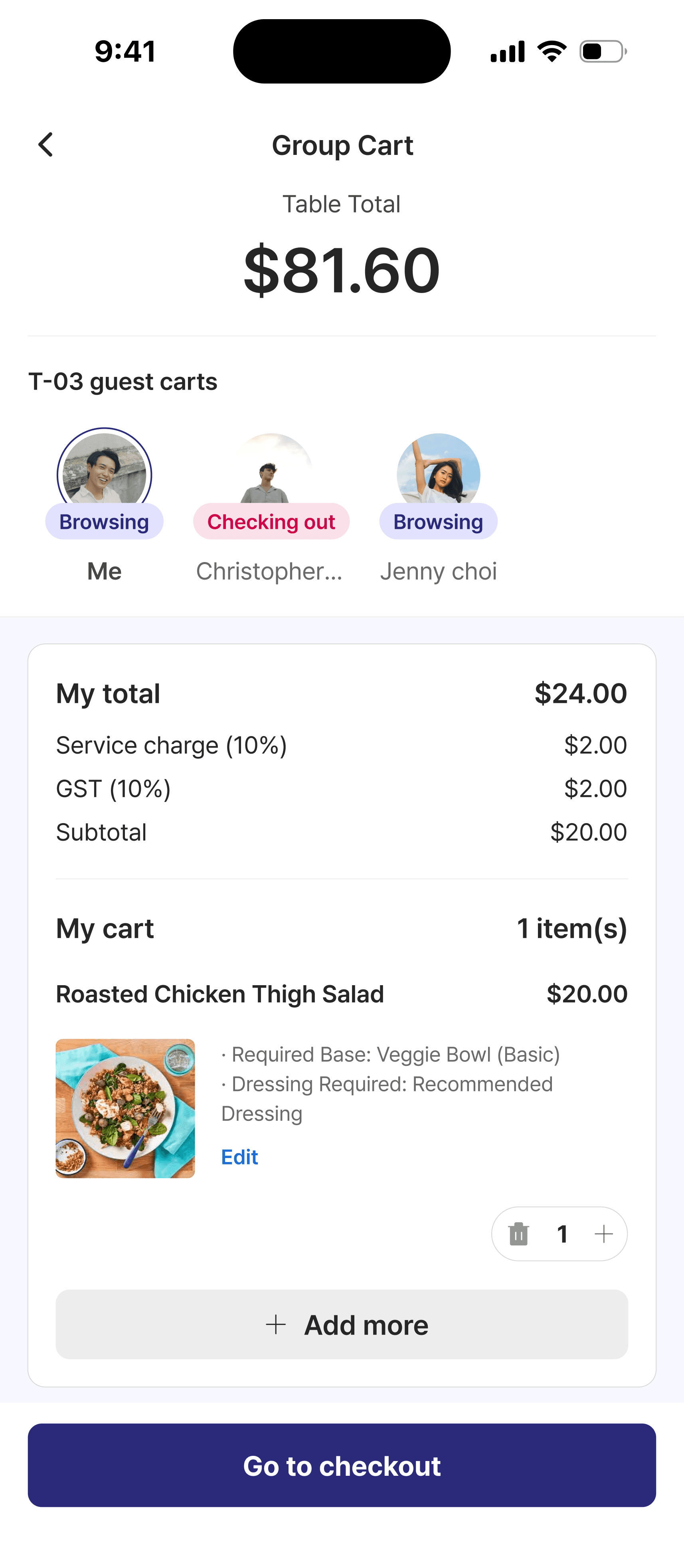This screenshot has width=684, height=1568.
Task: Remove the salad with the trash icon
Action: (x=518, y=1234)
